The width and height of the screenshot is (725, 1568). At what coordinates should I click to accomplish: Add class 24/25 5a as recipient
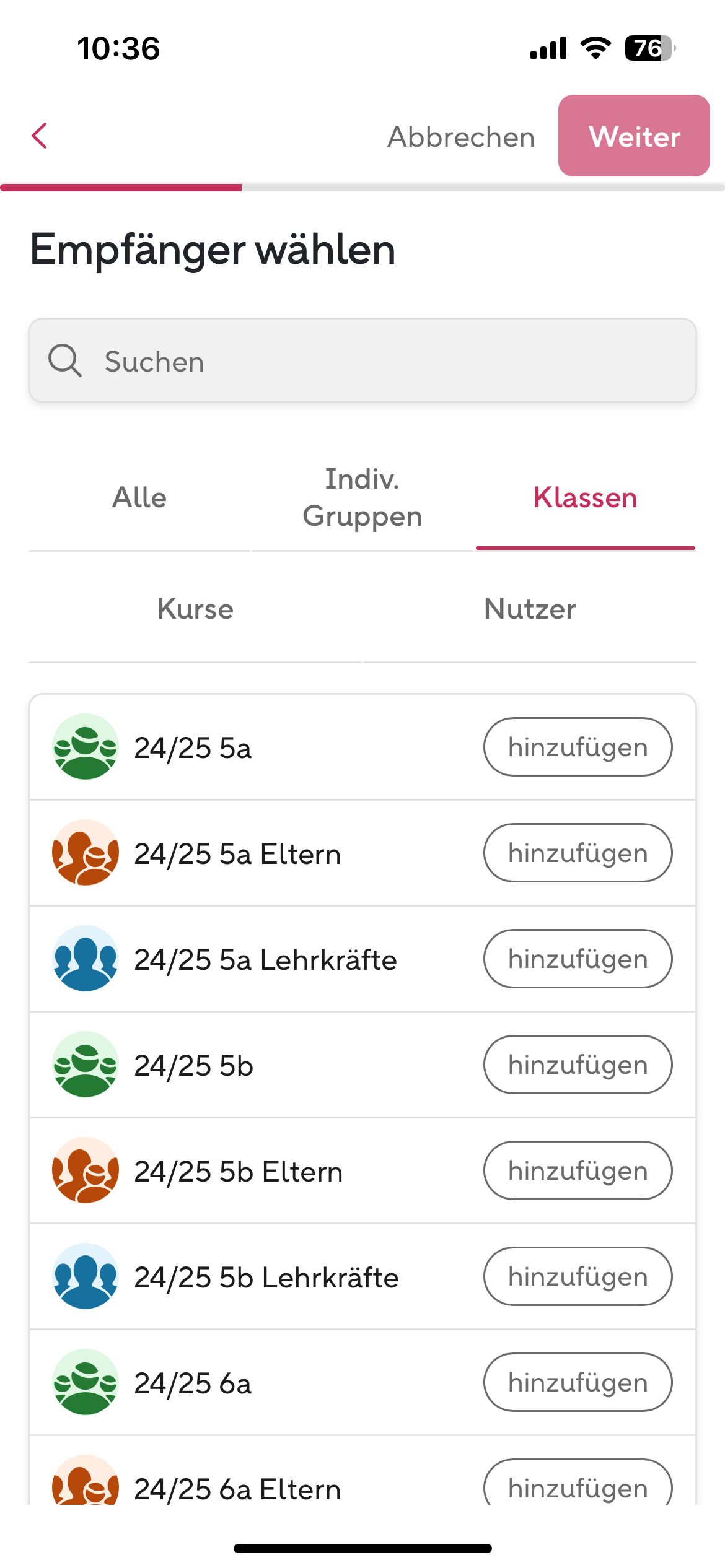[578, 747]
